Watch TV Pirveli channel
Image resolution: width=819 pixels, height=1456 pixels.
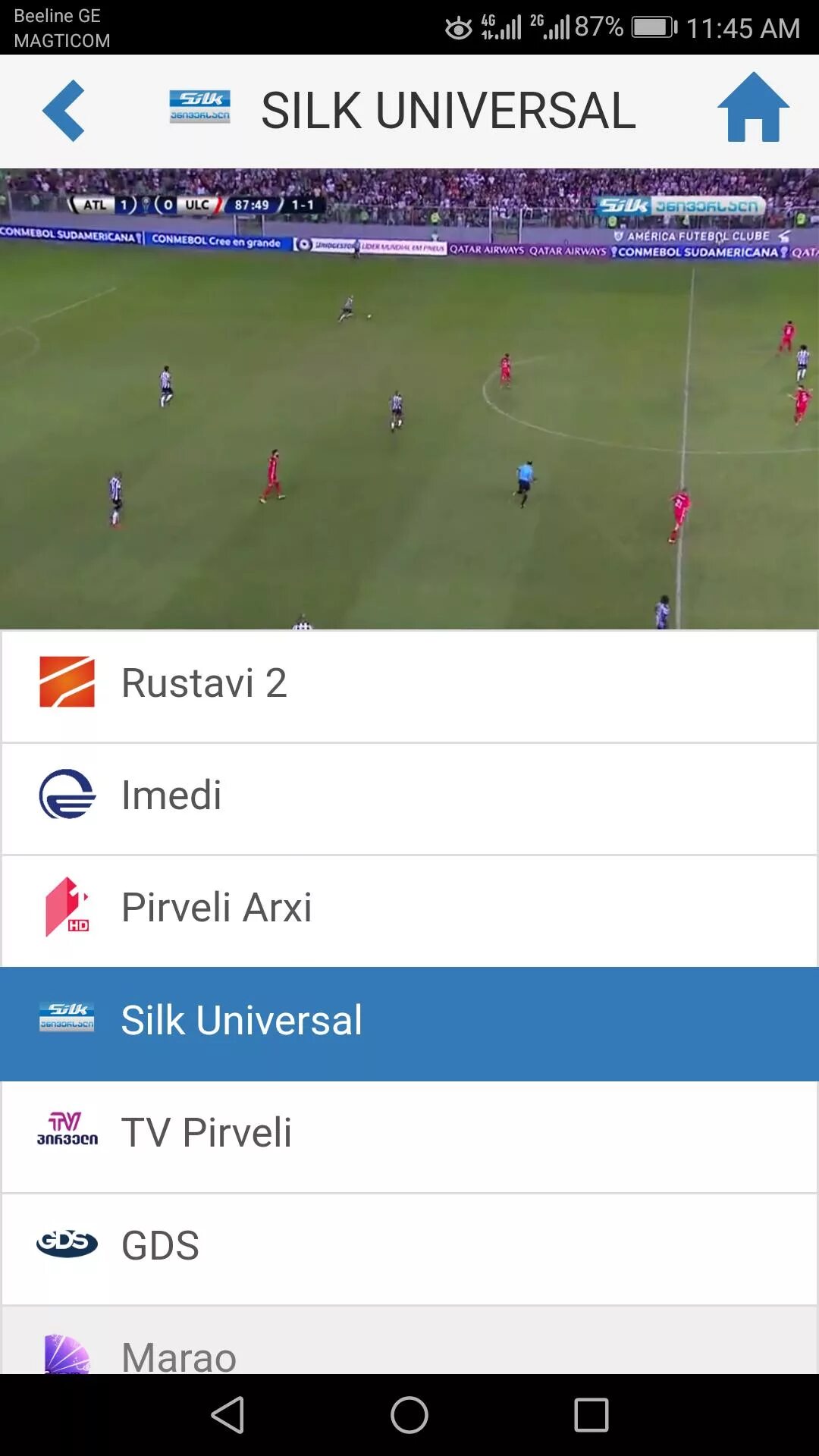(x=409, y=1134)
